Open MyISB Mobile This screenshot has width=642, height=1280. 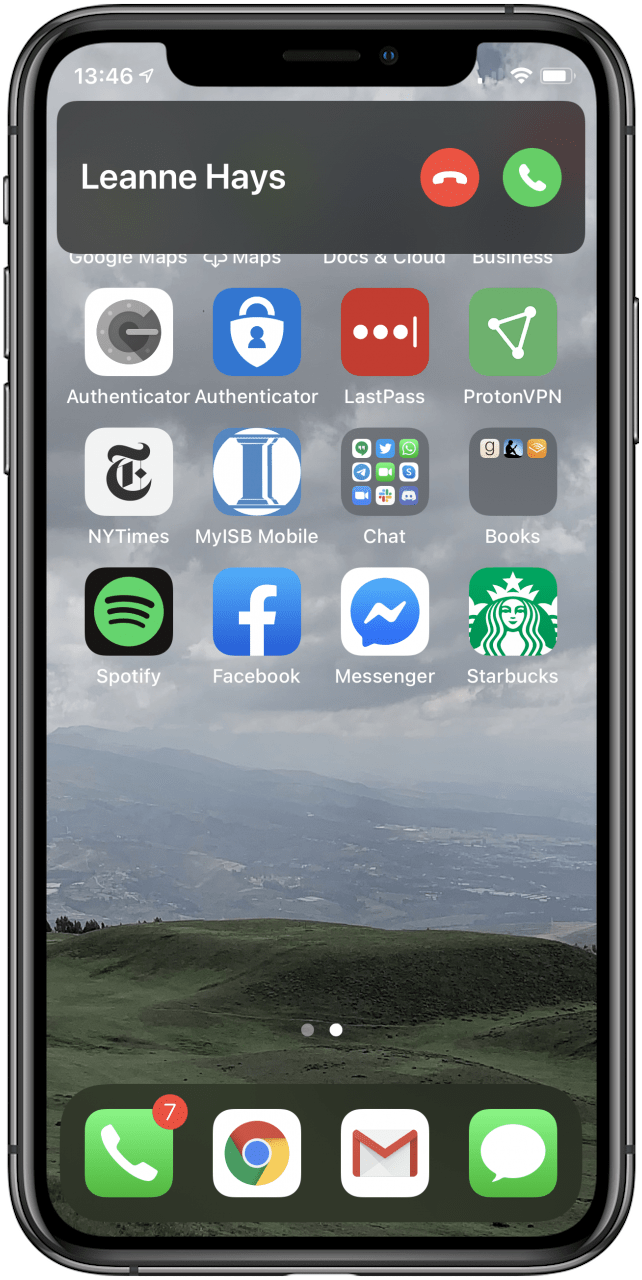[x=257, y=472]
